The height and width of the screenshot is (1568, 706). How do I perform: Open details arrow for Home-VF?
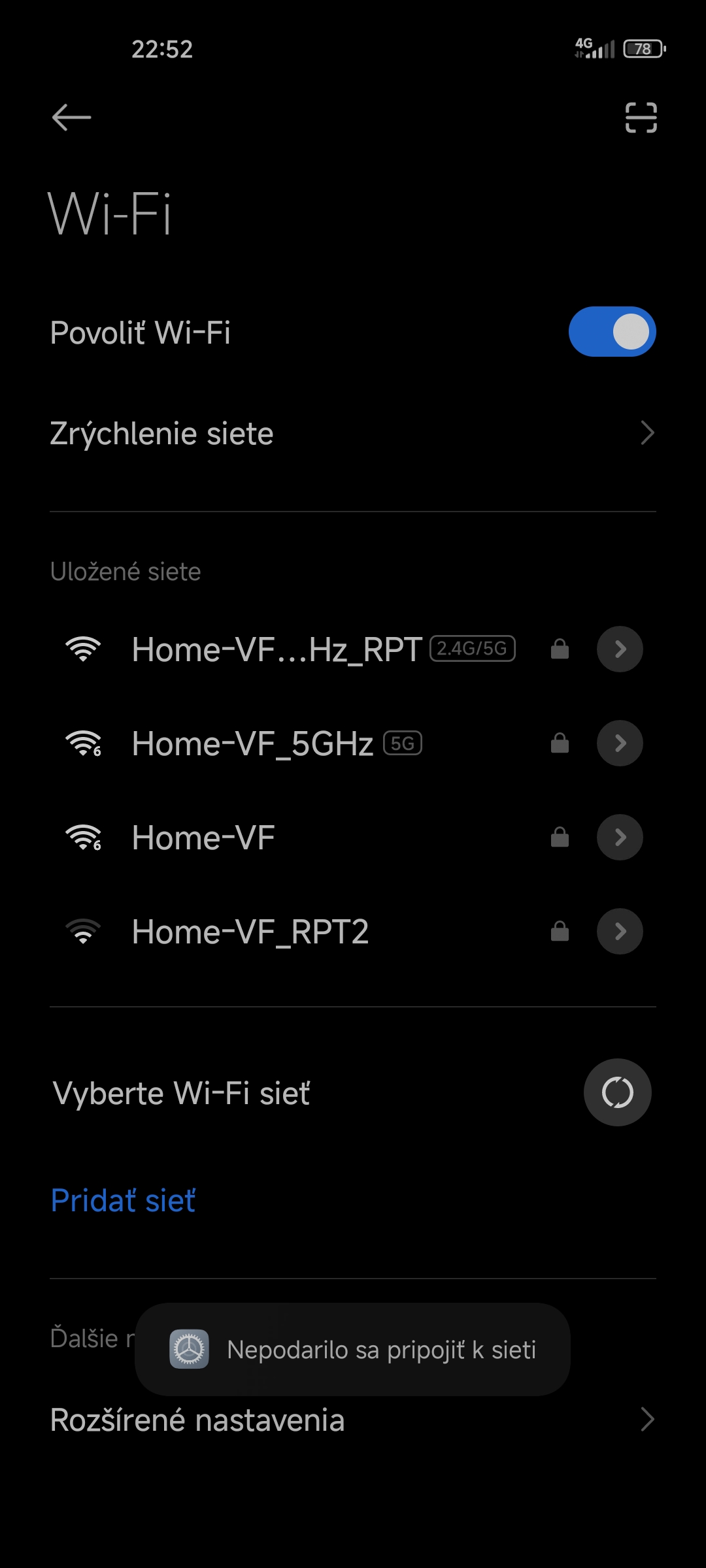[620, 838]
